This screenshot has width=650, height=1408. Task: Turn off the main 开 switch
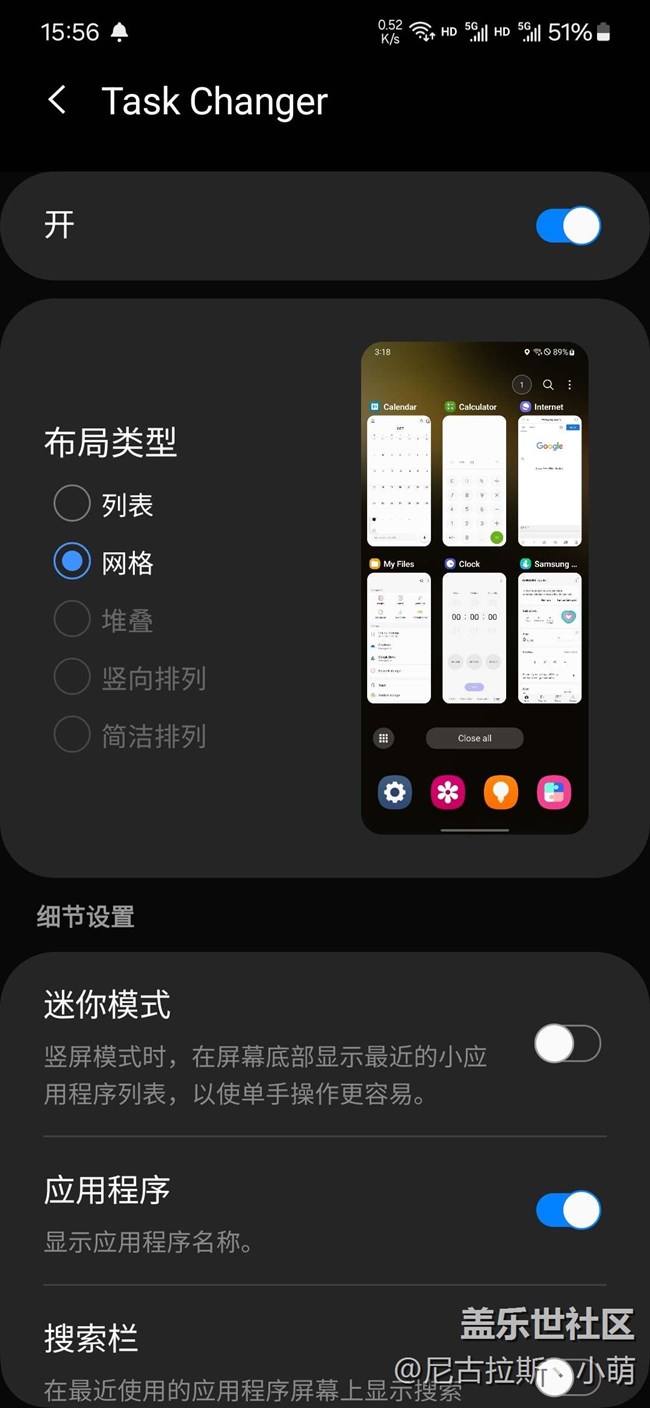567,226
